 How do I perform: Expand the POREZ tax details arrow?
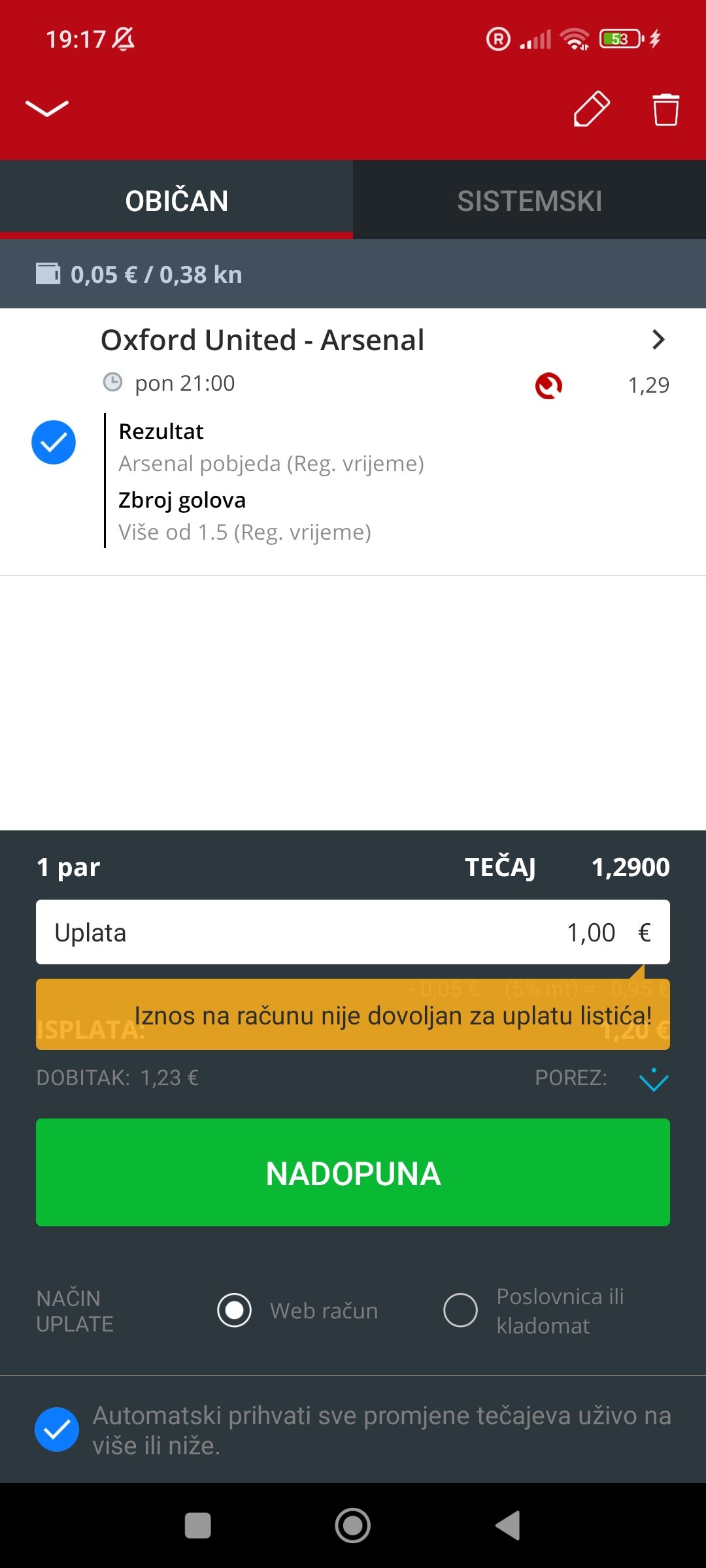coord(653,1079)
